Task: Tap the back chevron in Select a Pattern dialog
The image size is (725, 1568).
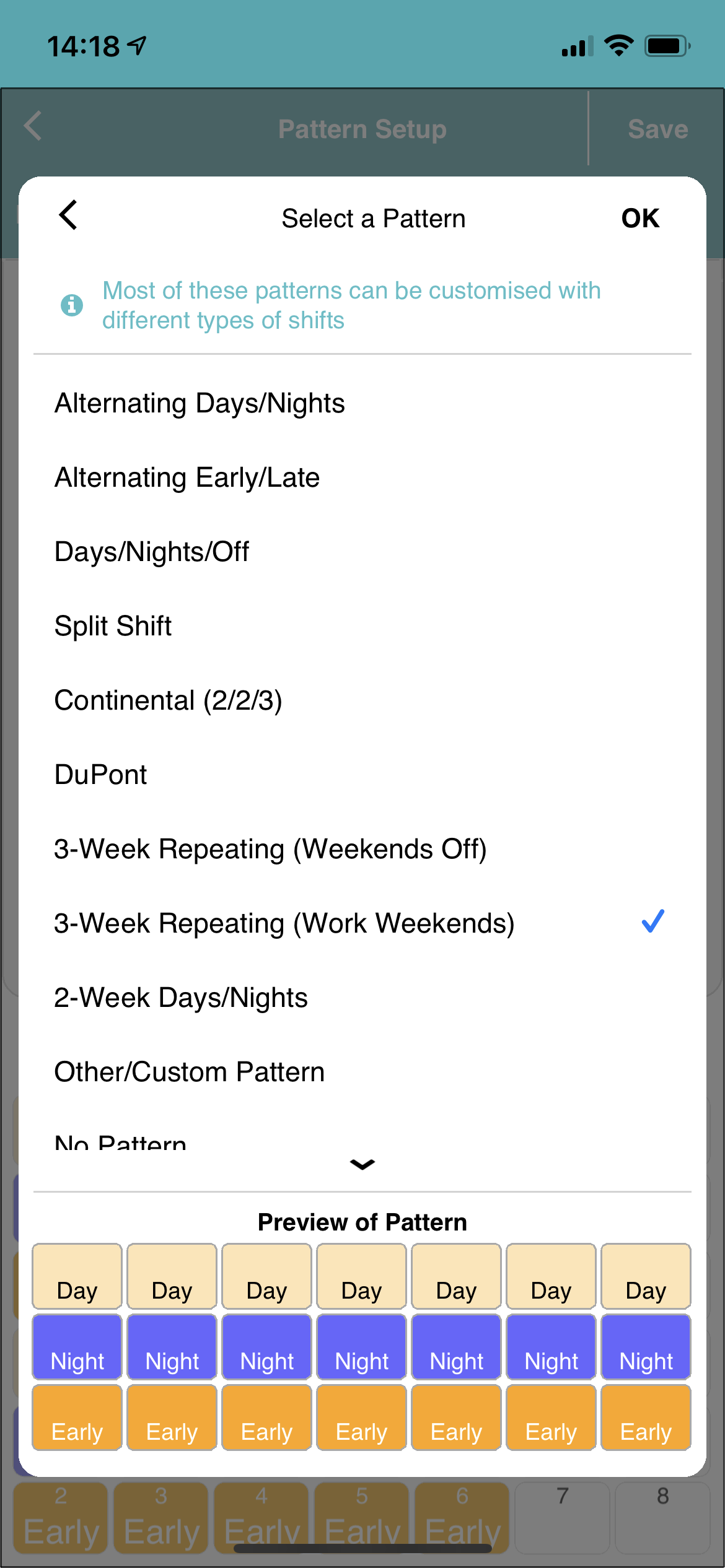Action: 67,217
